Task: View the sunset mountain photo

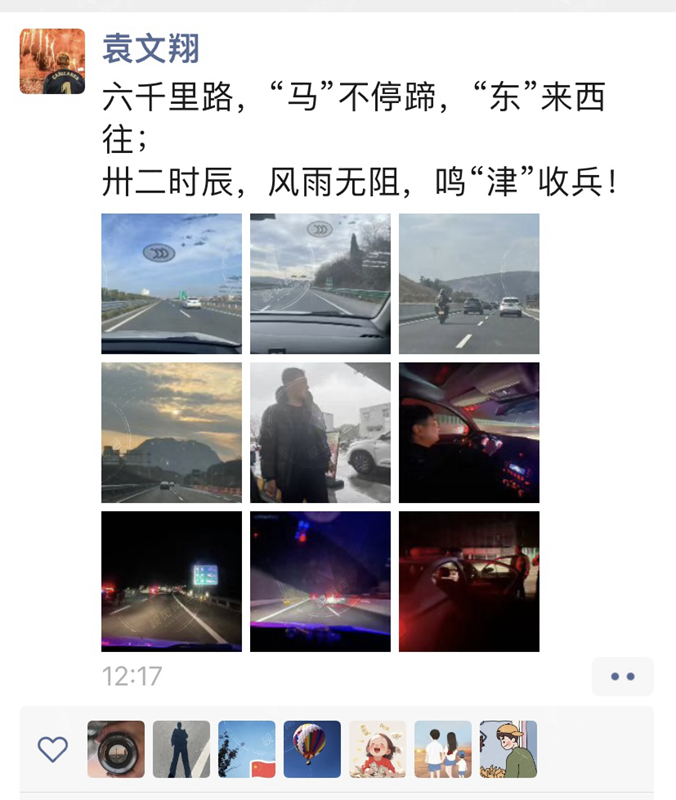Action: pyautogui.click(x=171, y=432)
